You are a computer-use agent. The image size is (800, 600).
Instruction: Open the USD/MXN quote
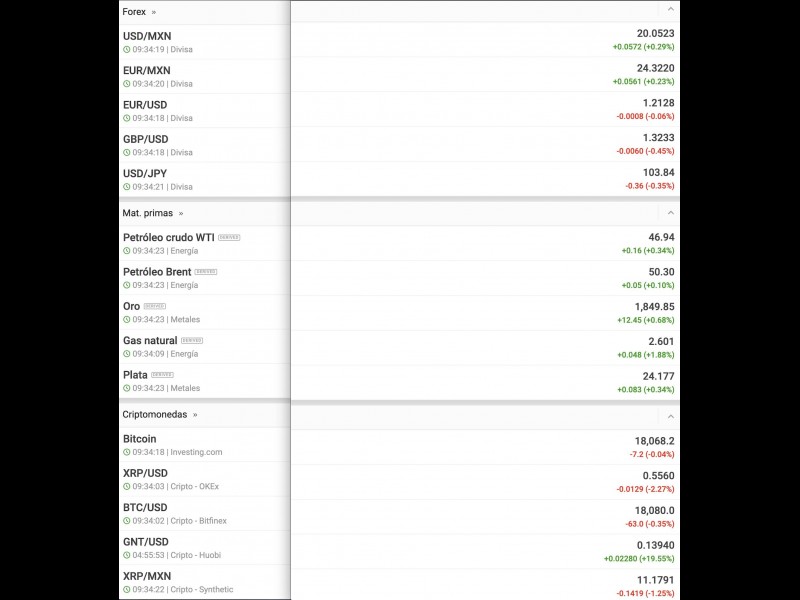(x=147, y=36)
